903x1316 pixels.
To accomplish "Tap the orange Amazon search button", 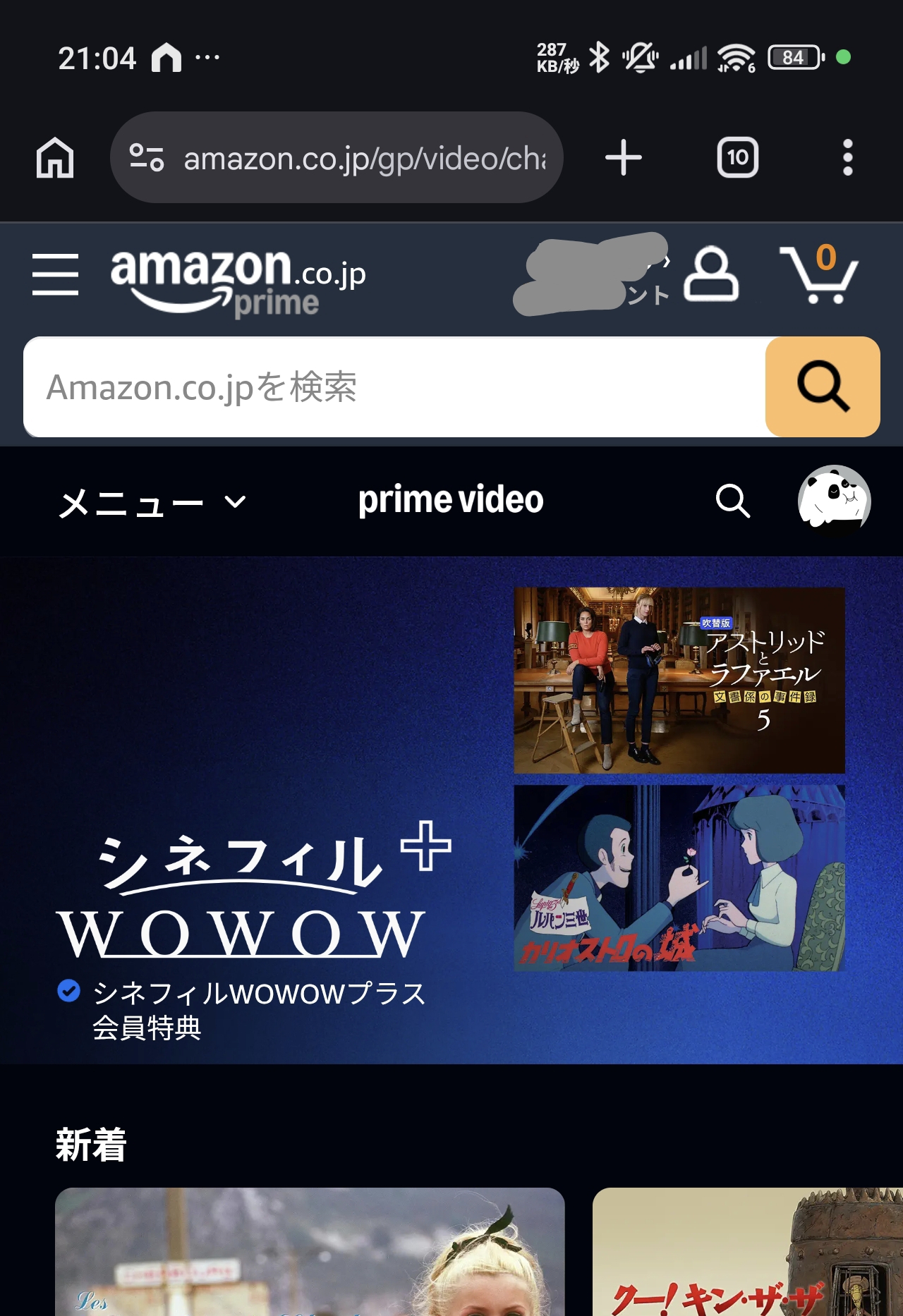I will pos(823,386).
